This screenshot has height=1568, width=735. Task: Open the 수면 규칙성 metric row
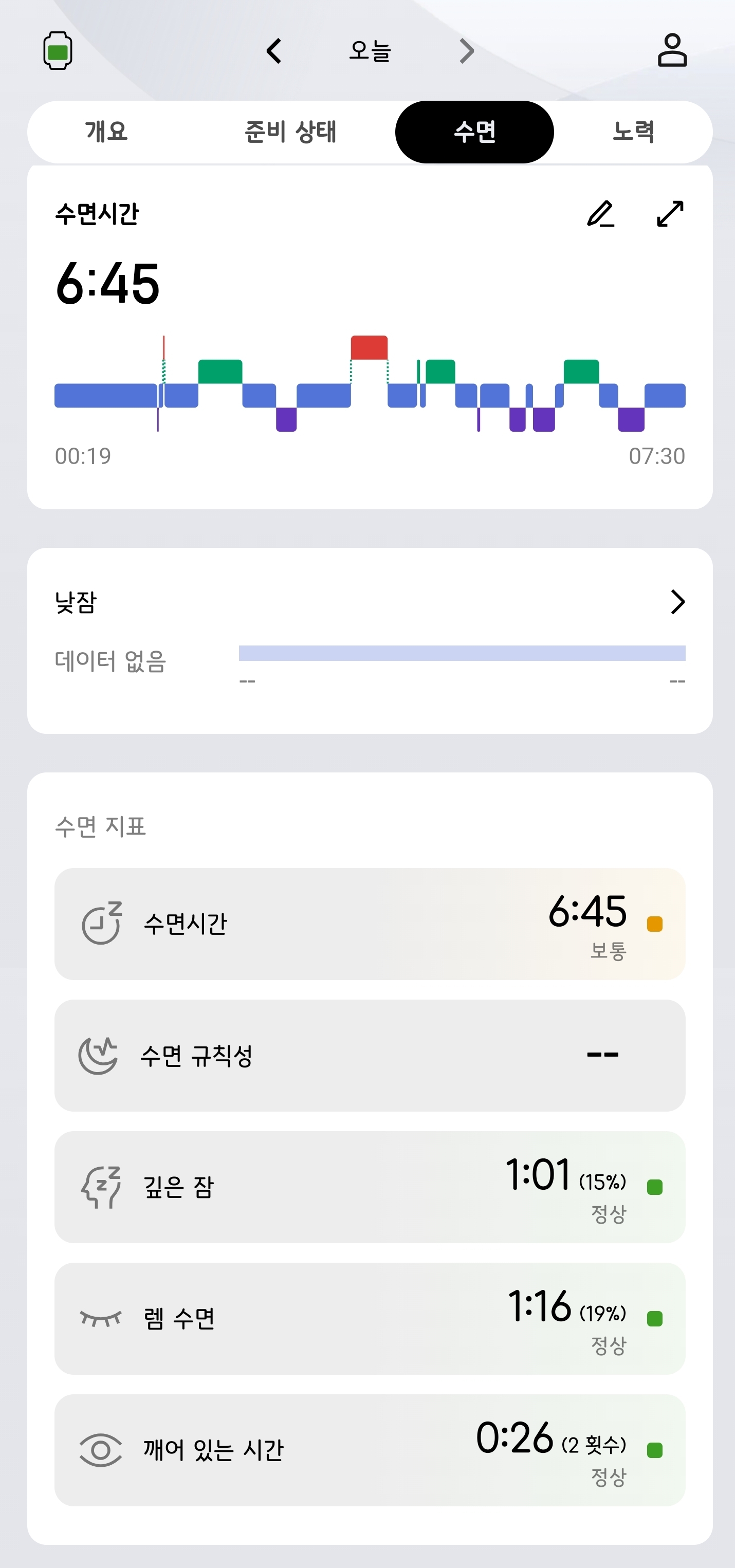(x=370, y=1056)
